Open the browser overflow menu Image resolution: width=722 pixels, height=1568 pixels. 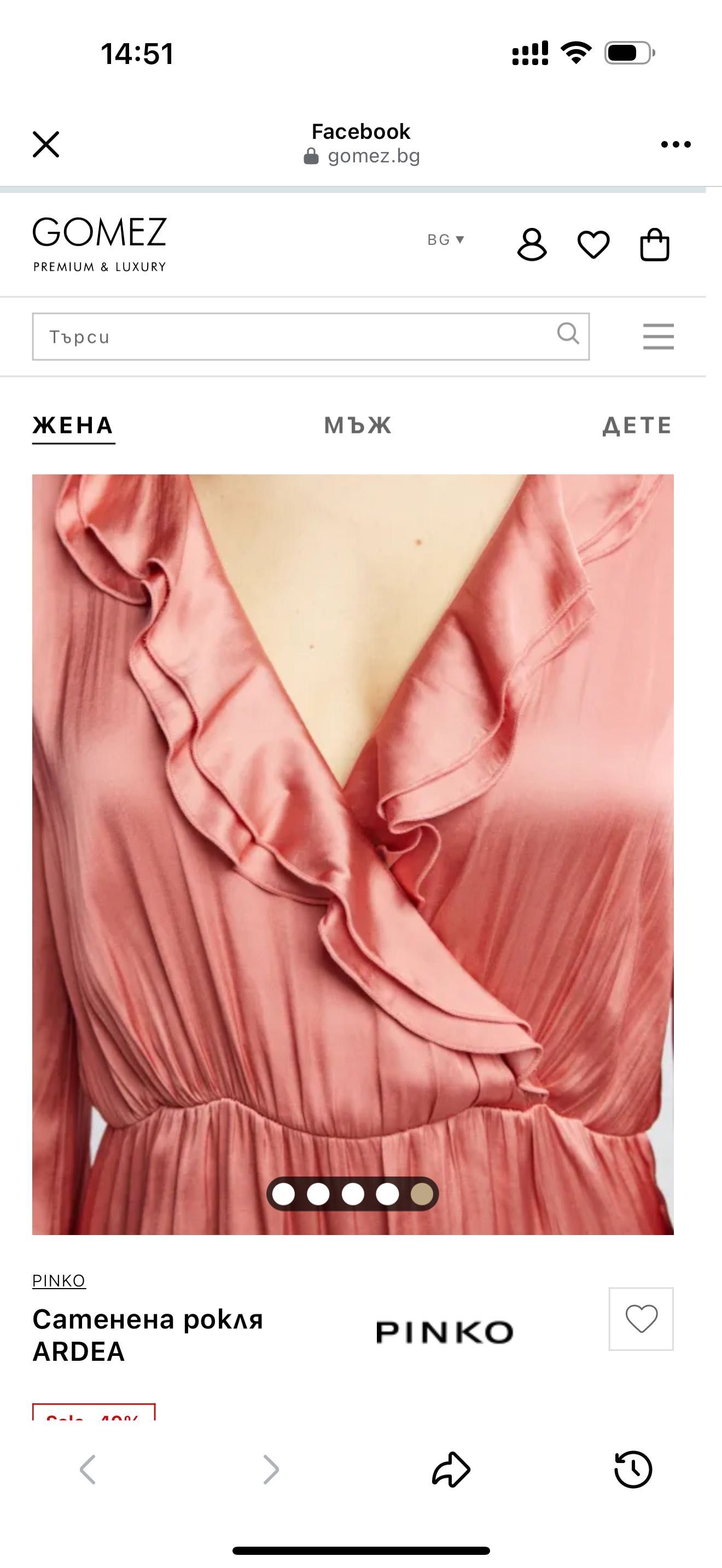(676, 144)
